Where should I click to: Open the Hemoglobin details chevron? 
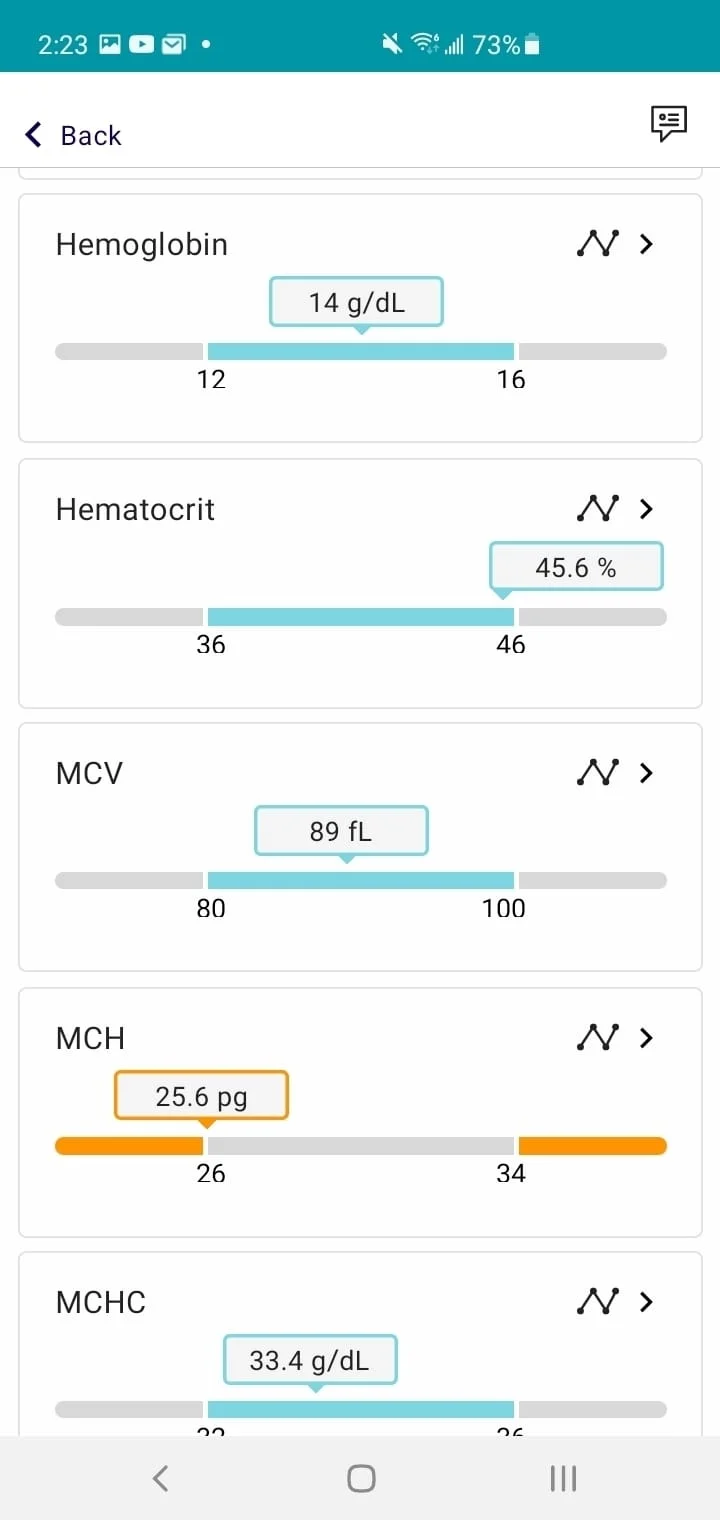(x=646, y=243)
